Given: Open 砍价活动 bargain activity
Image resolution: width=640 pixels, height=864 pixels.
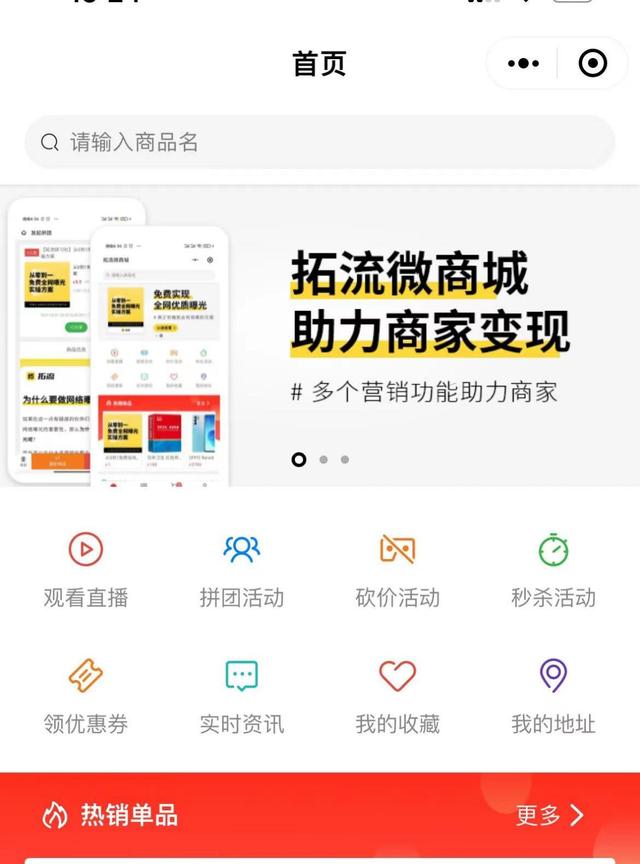Looking at the screenshot, I should click(x=397, y=570).
